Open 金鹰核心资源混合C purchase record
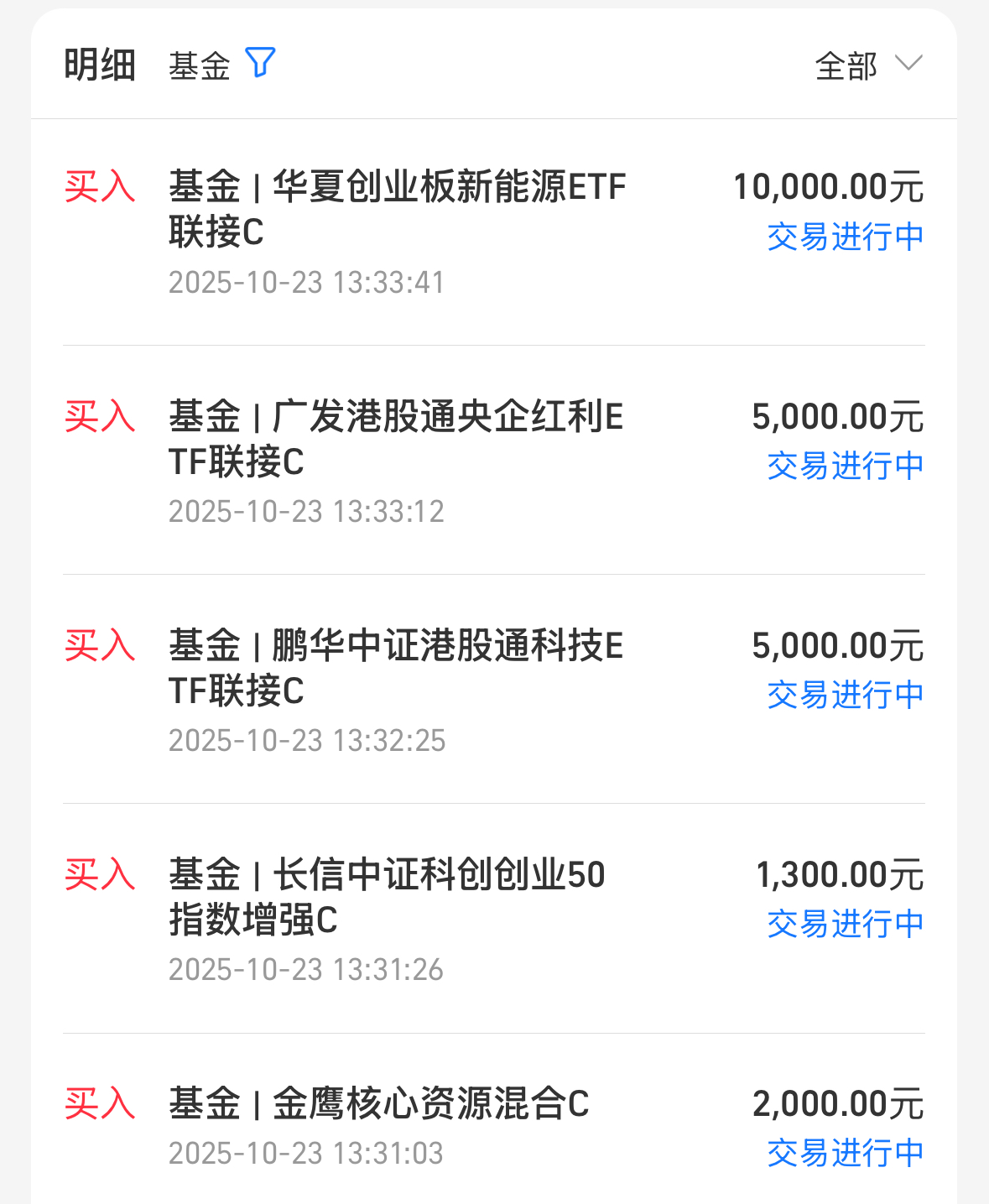Screen dimensions: 989x1204 (379, 1104)
